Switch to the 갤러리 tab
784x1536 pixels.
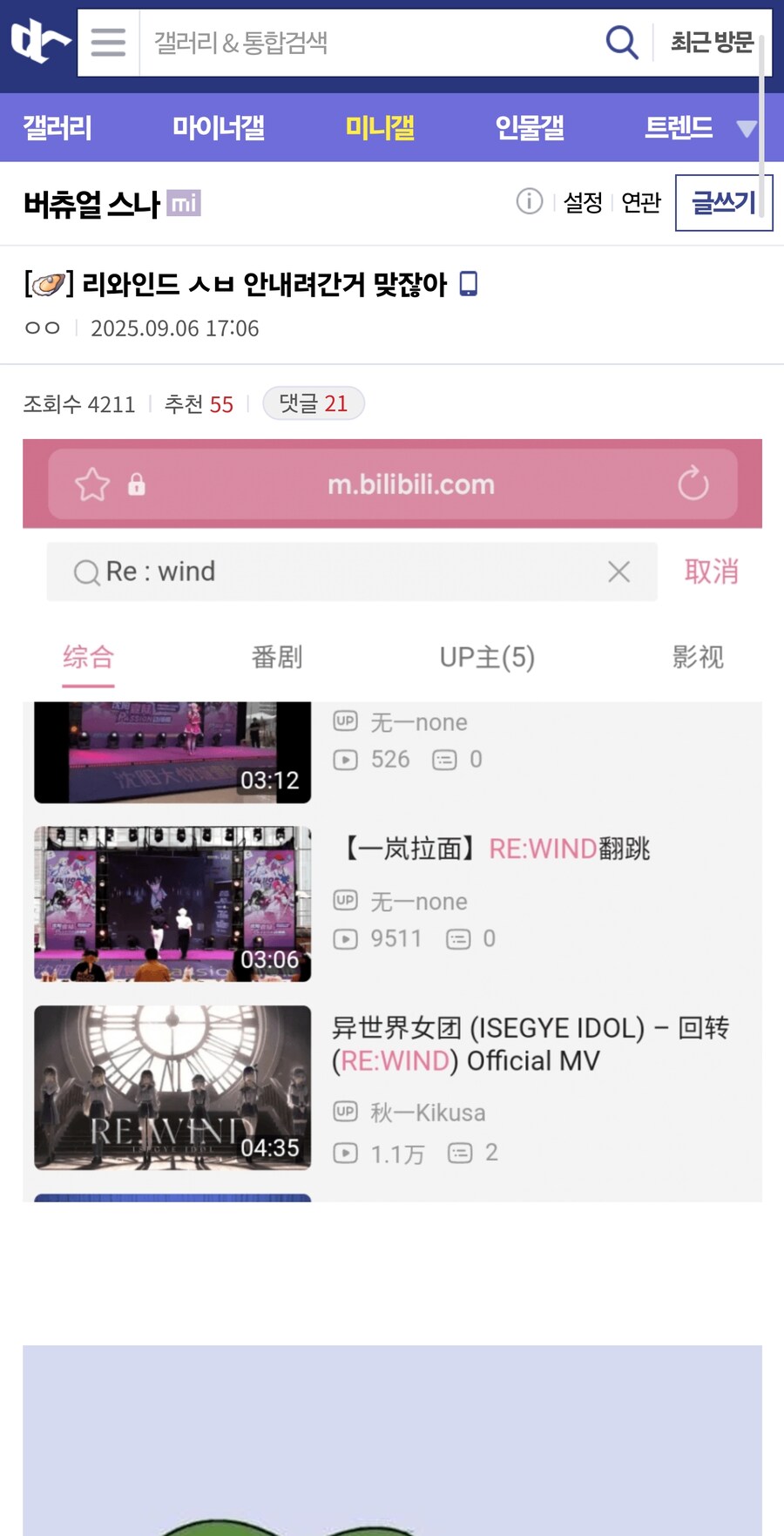pos(57,128)
